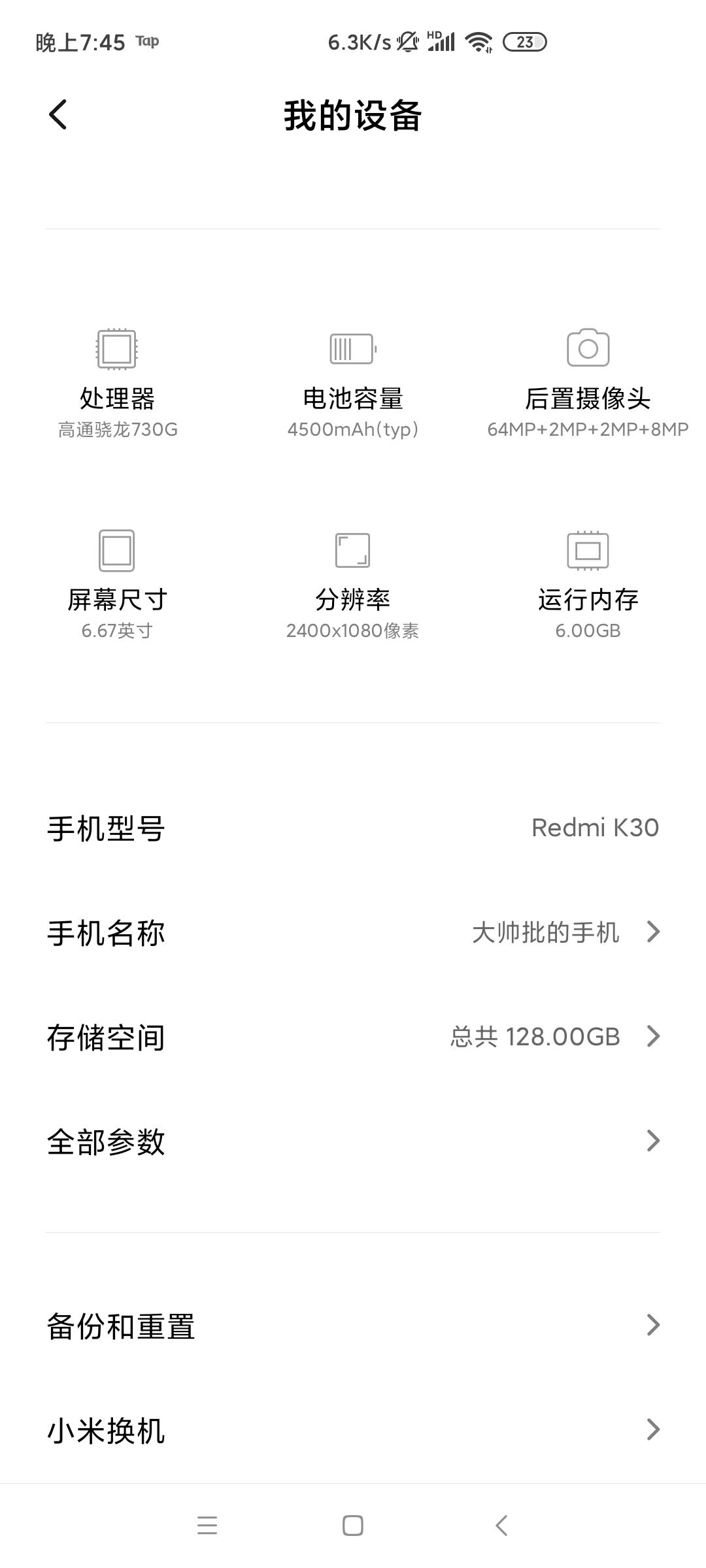View 全部参数 full specifications

click(x=353, y=1141)
